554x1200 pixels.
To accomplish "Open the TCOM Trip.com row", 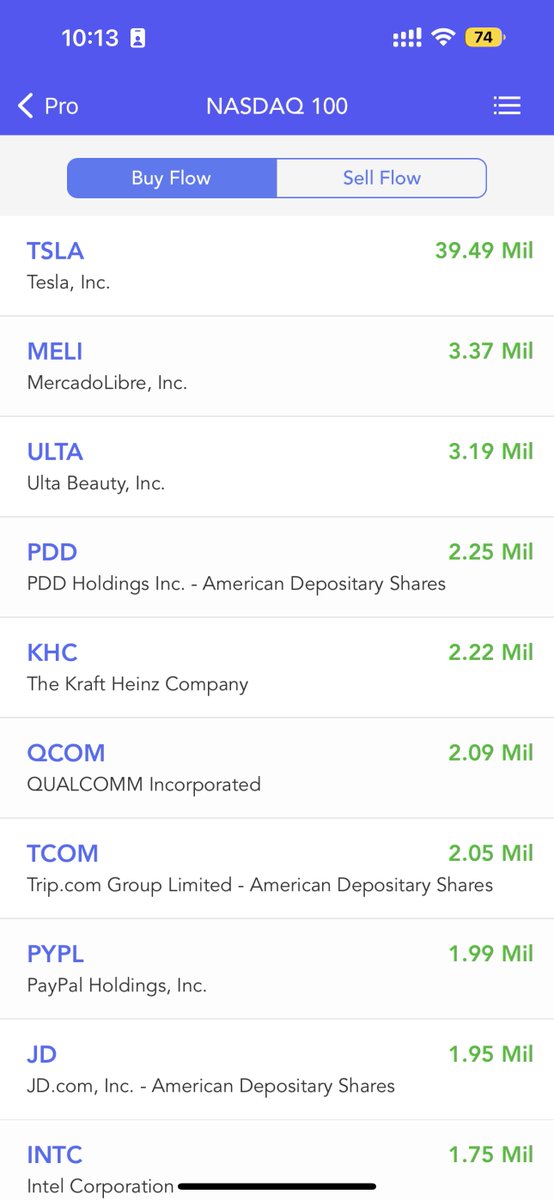I will click(277, 869).
